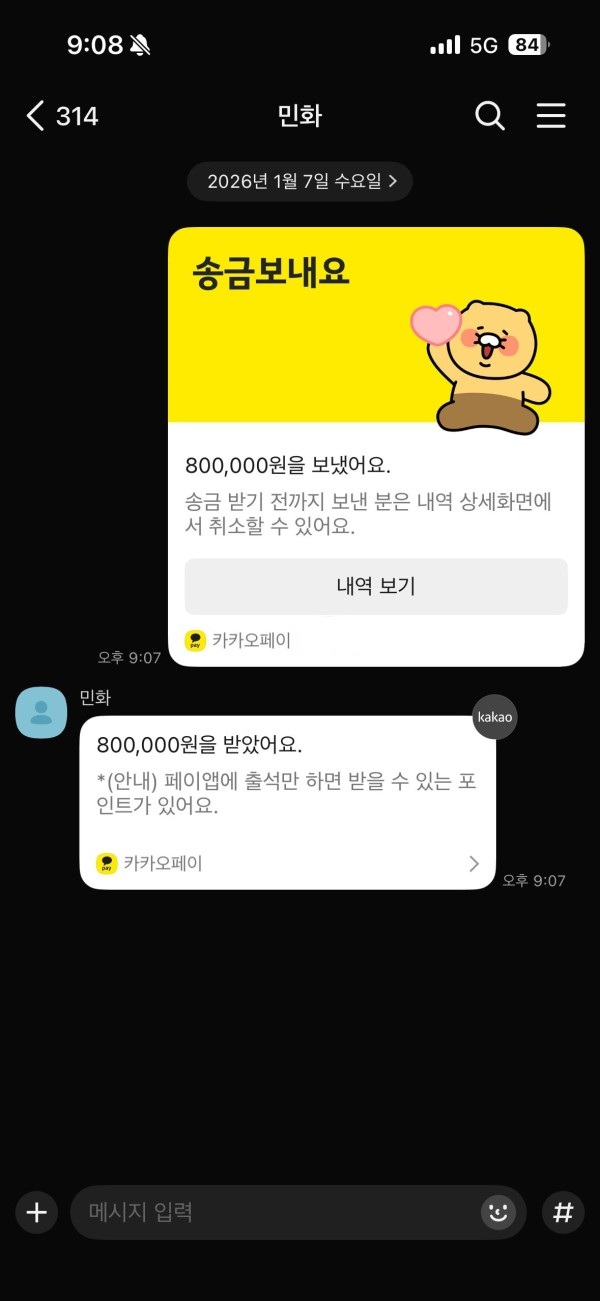Open the 2026년 1월 7일 date picker
This screenshot has height=1301, width=600.
click(x=300, y=181)
